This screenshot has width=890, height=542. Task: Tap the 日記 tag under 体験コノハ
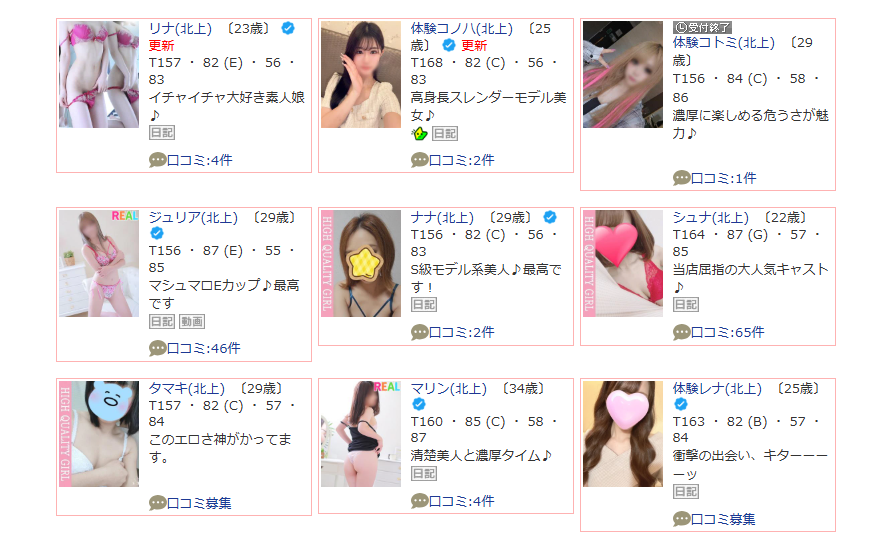pyautogui.click(x=445, y=133)
